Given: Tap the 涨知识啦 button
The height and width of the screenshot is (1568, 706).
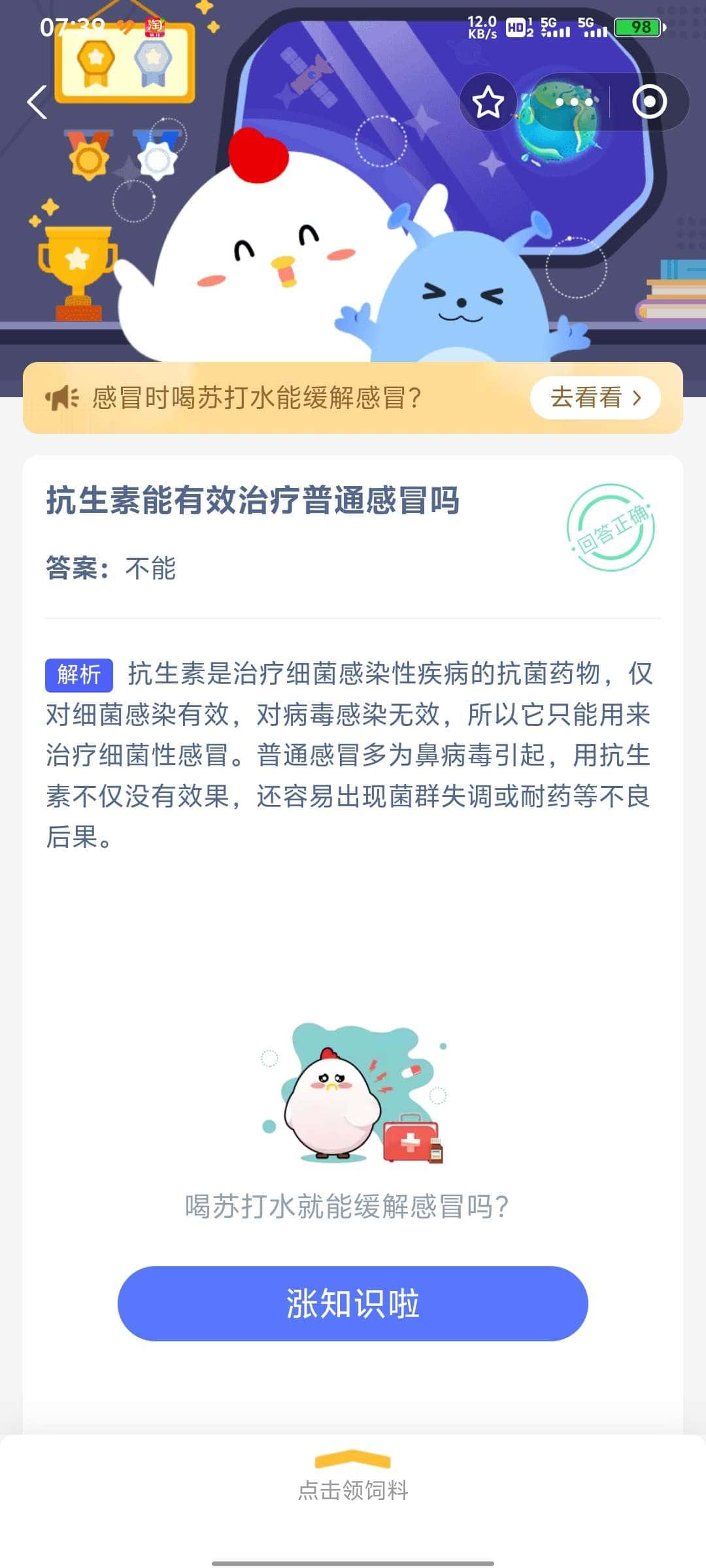Looking at the screenshot, I should tap(352, 1303).
